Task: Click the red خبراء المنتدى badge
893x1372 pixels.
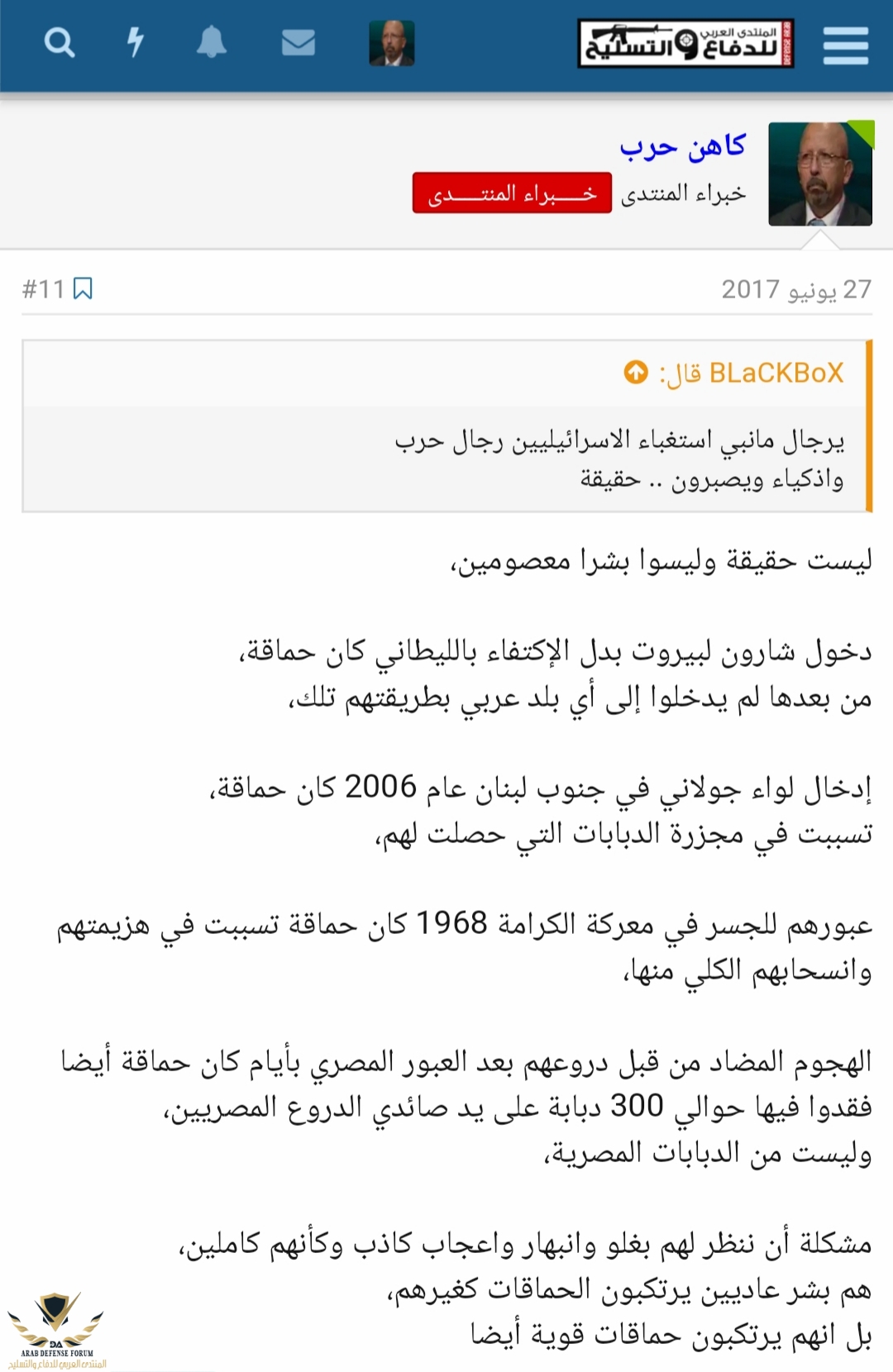Action: pyautogui.click(x=513, y=192)
